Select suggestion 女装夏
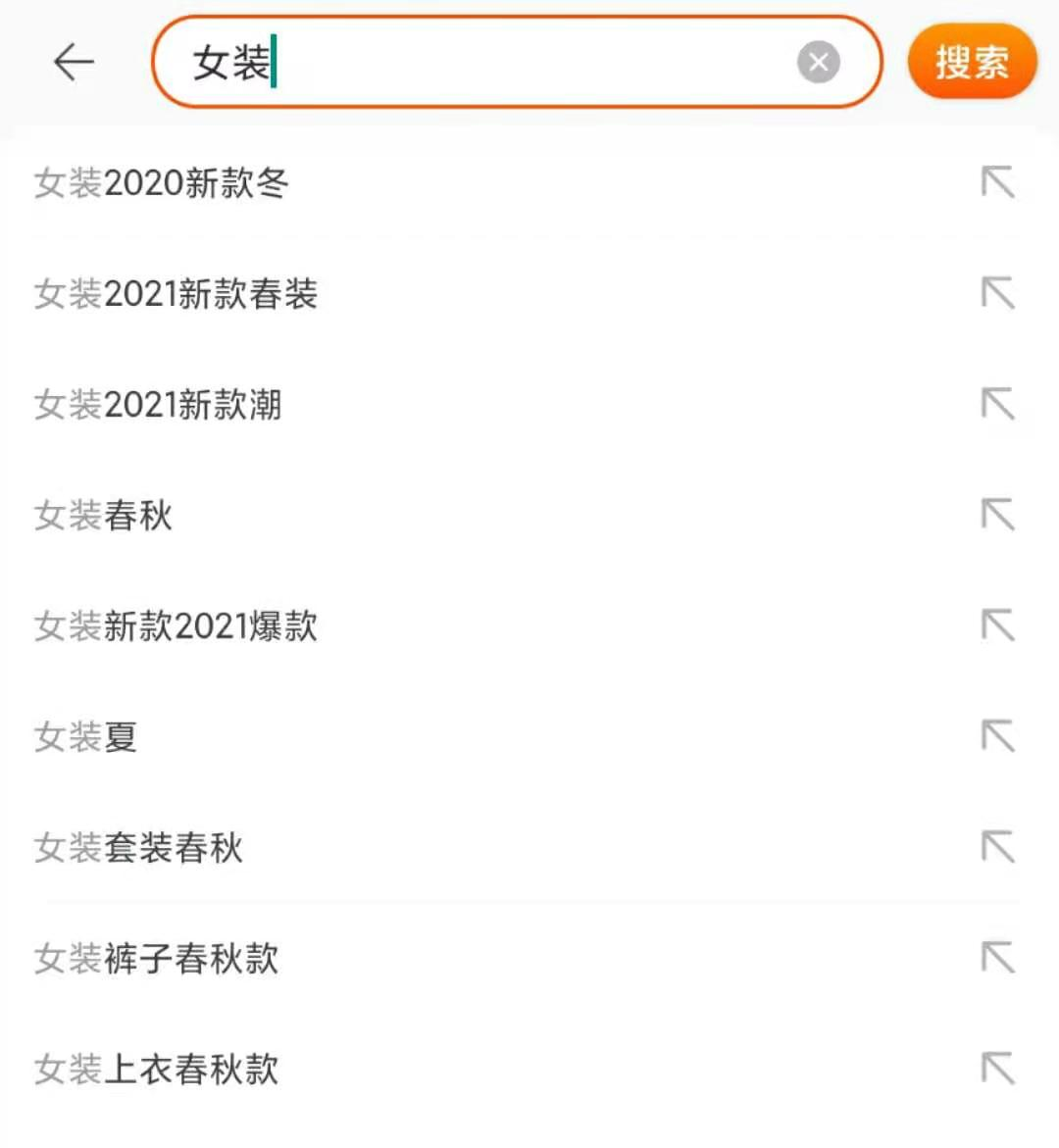 pyautogui.click(x=86, y=736)
